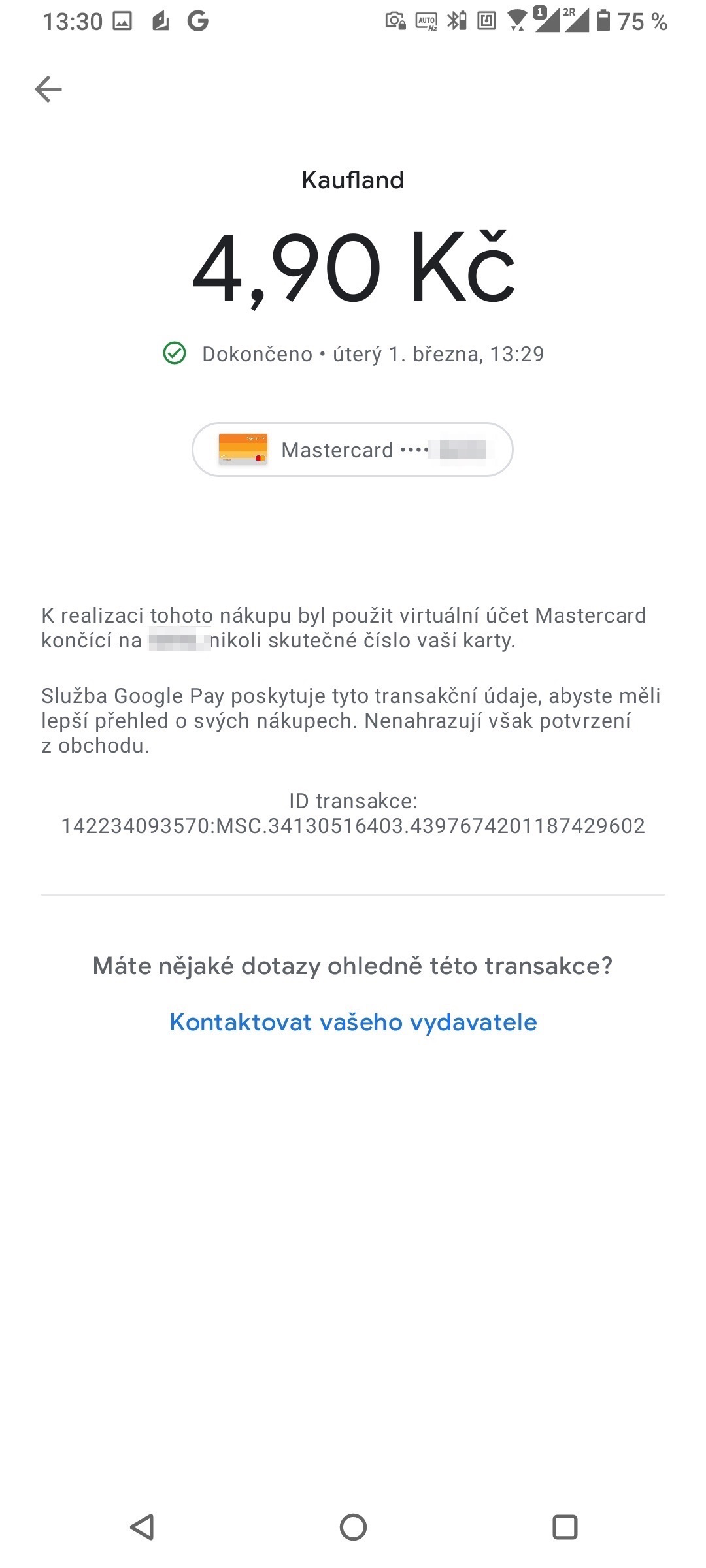Tap the Mastercard card artwork thumbnail

pos(242,449)
